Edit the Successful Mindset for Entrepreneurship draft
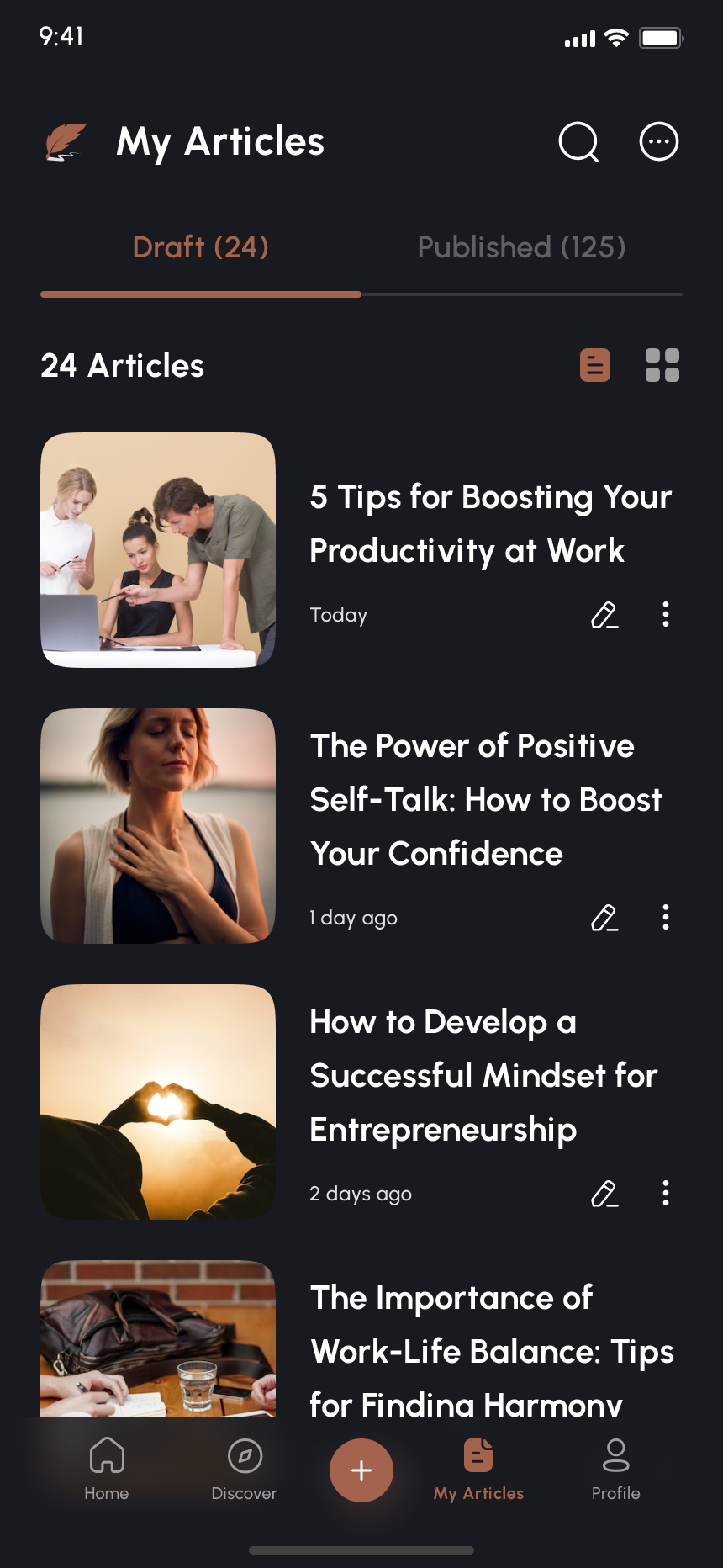723x1568 pixels. click(x=604, y=1194)
